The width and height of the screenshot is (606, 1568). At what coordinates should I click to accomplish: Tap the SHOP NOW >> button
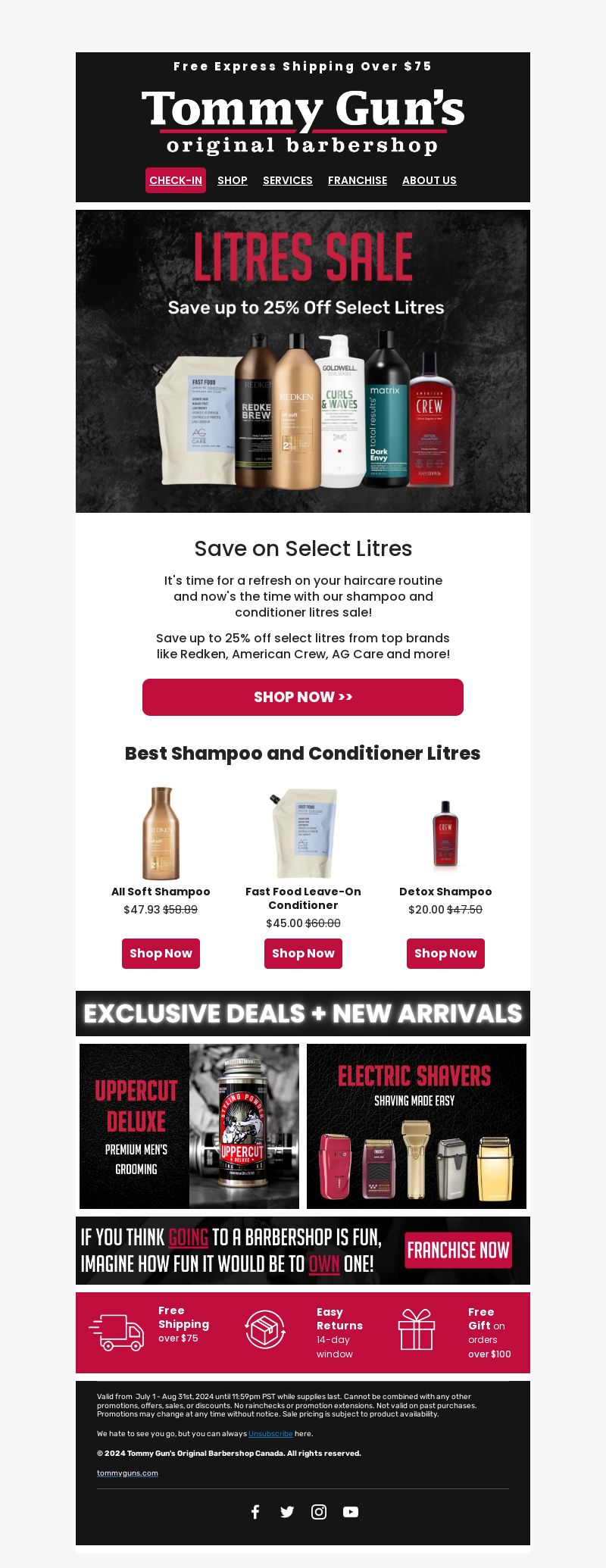(x=303, y=697)
